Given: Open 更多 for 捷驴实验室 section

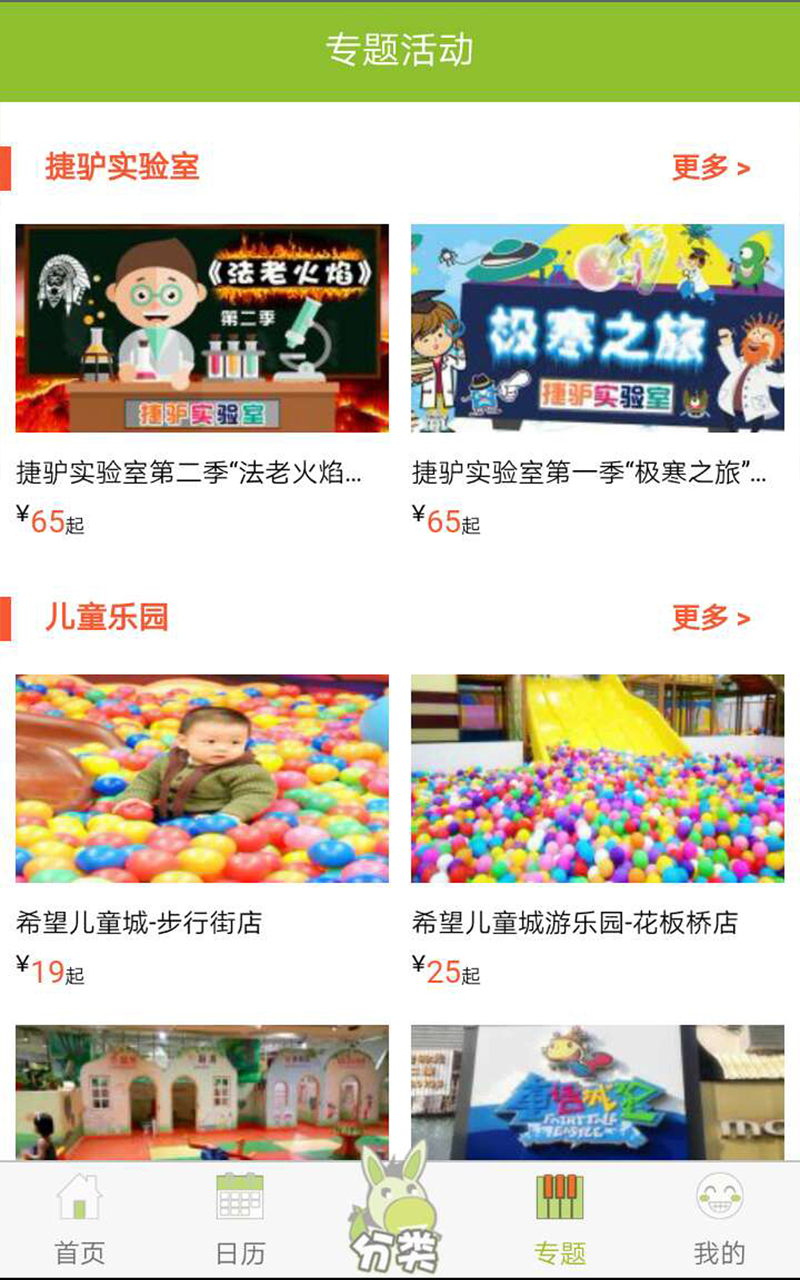Looking at the screenshot, I should pyautogui.click(x=710, y=168).
